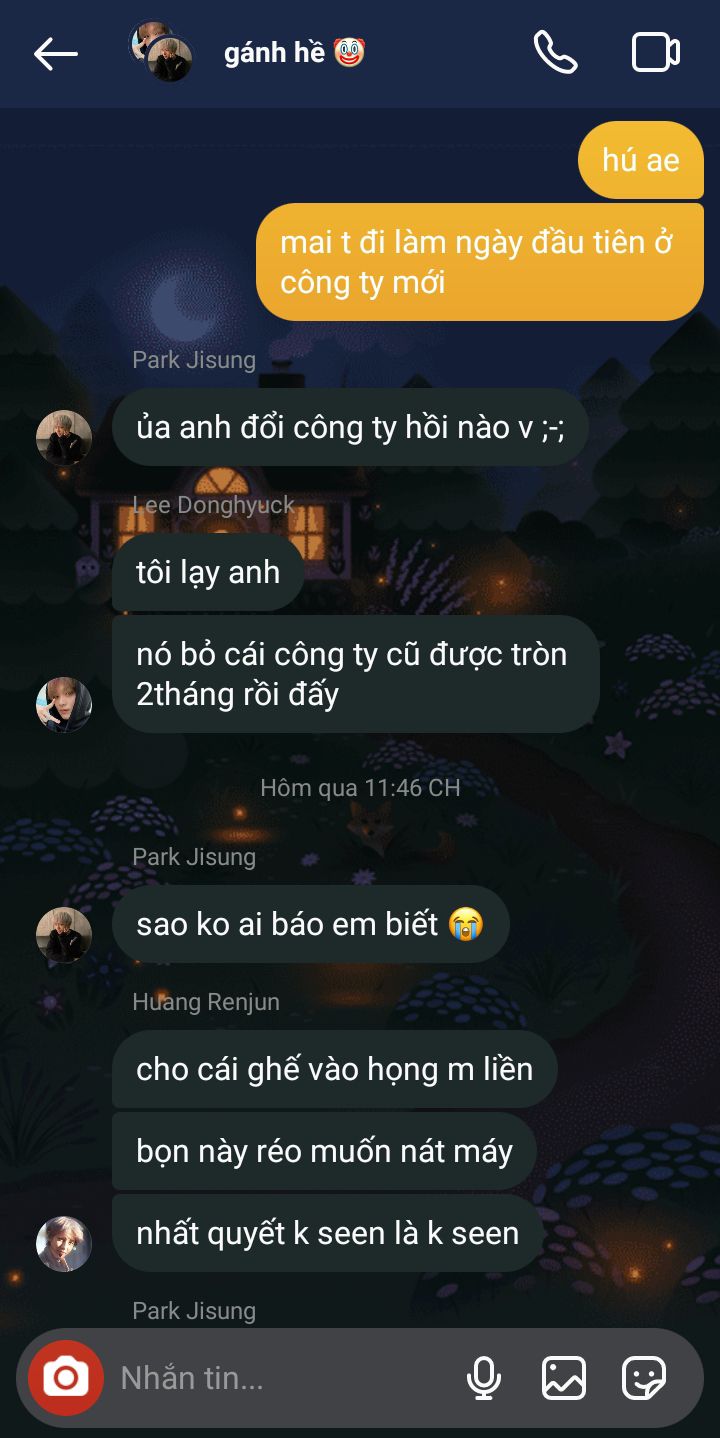Focus the Nhắn tin message field
The height and width of the screenshot is (1438, 720).
point(280,1378)
